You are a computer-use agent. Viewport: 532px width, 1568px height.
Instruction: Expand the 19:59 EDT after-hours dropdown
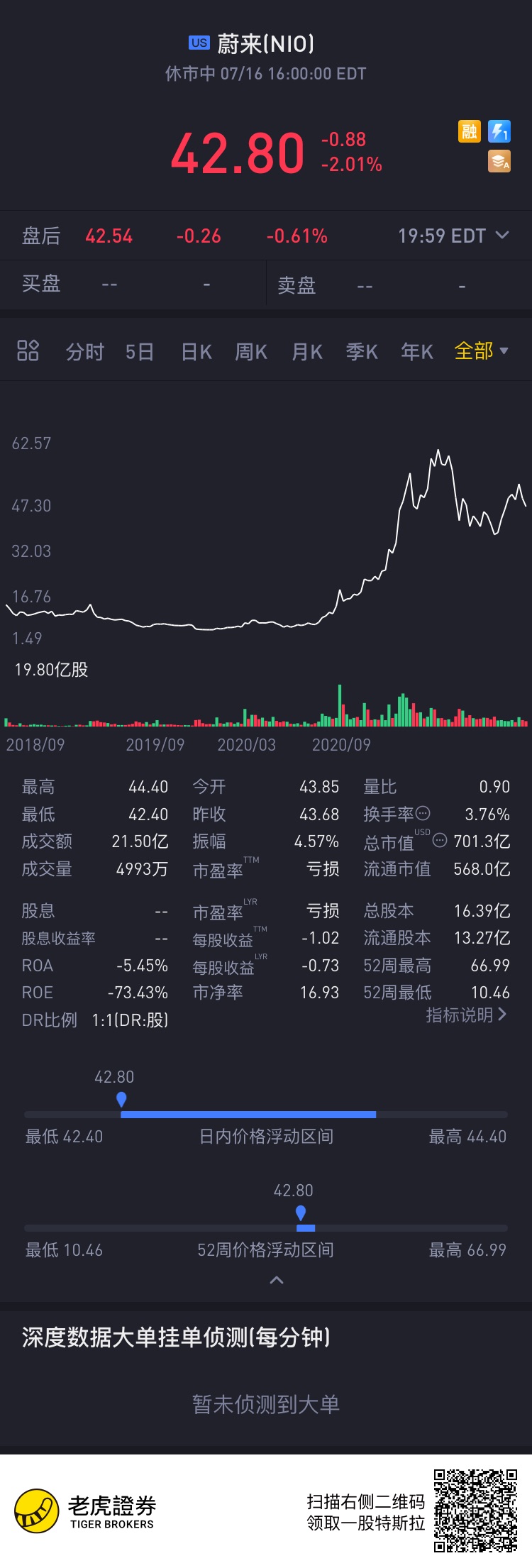[453, 236]
